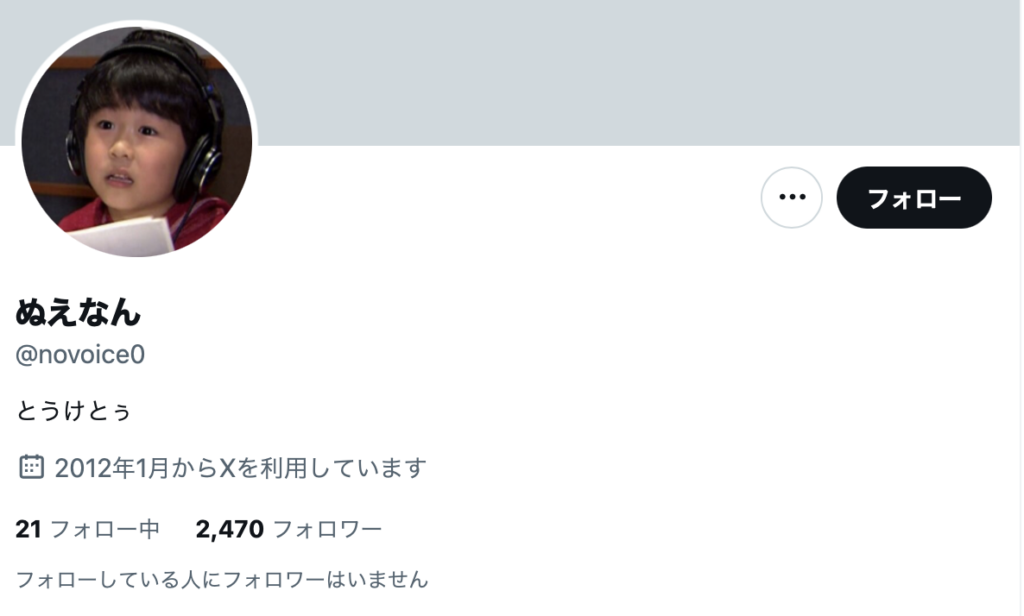Open the 2,470 フォロワー list
The image size is (1024, 616).
click(289, 529)
